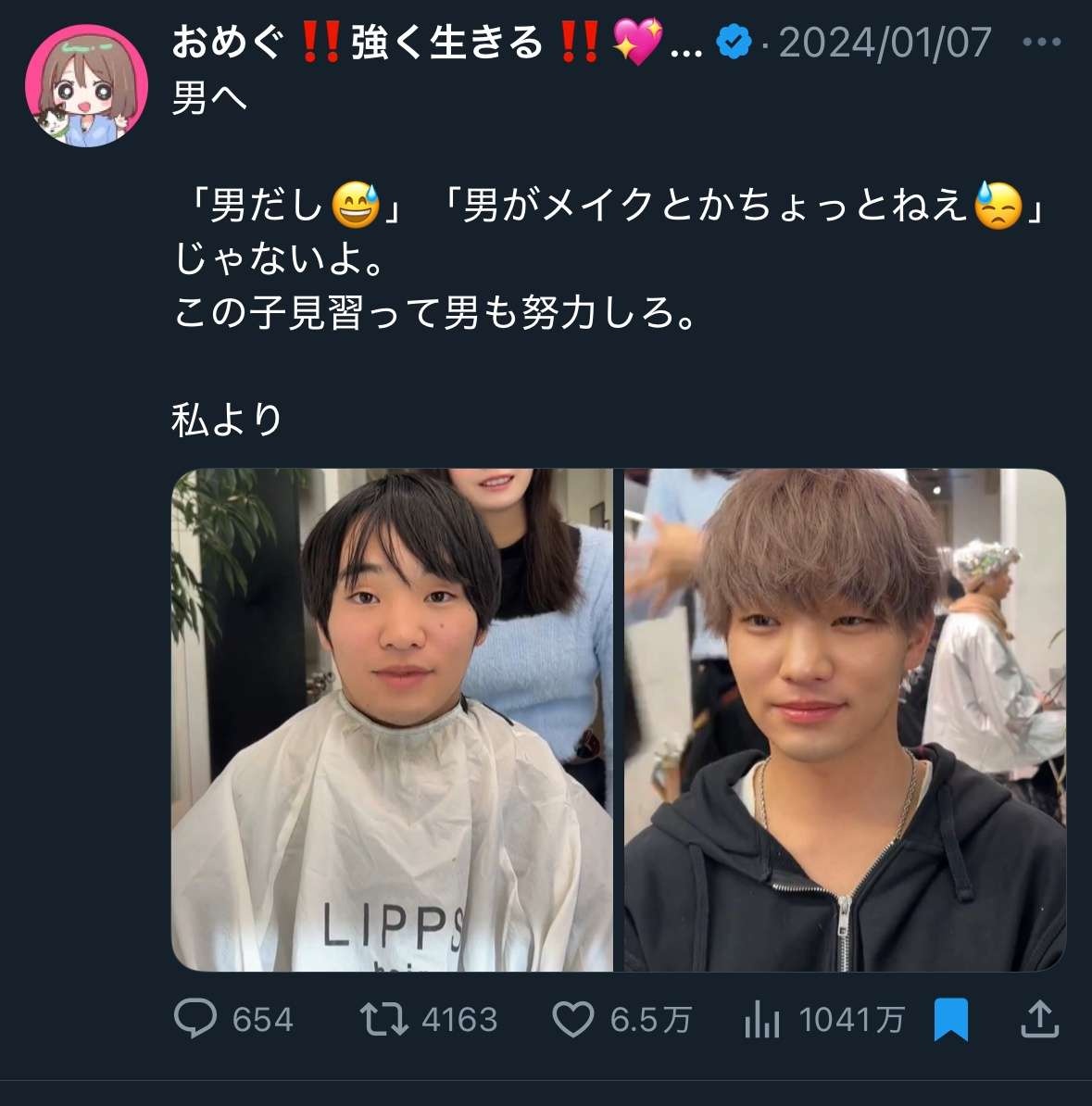This screenshot has width=1092, height=1106.
Task: Open the tweet's overflow menu
Action: coord(1040,43)
